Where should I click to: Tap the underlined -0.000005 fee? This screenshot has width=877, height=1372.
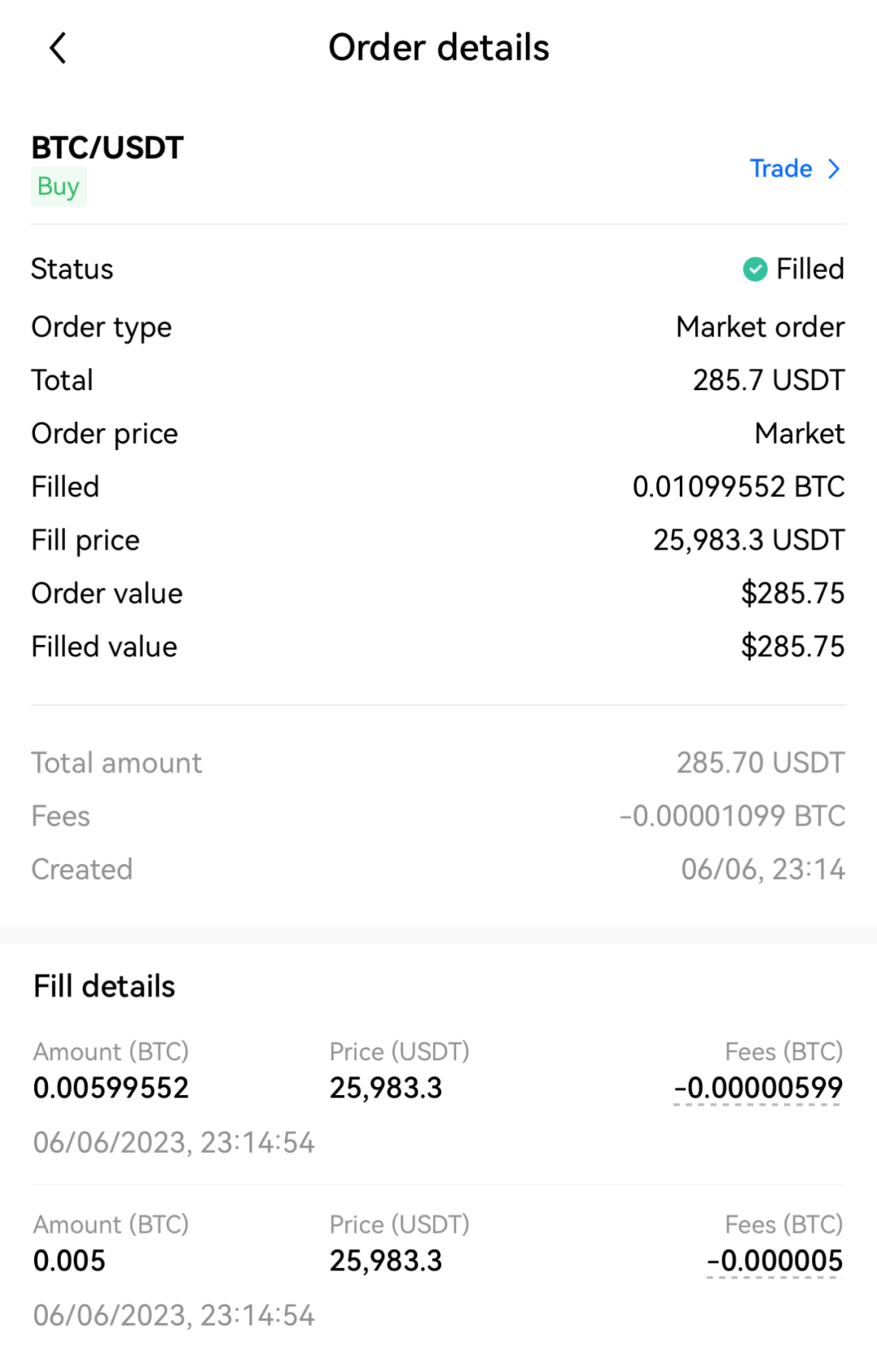pyautogui.click(x=774, y=1261)
